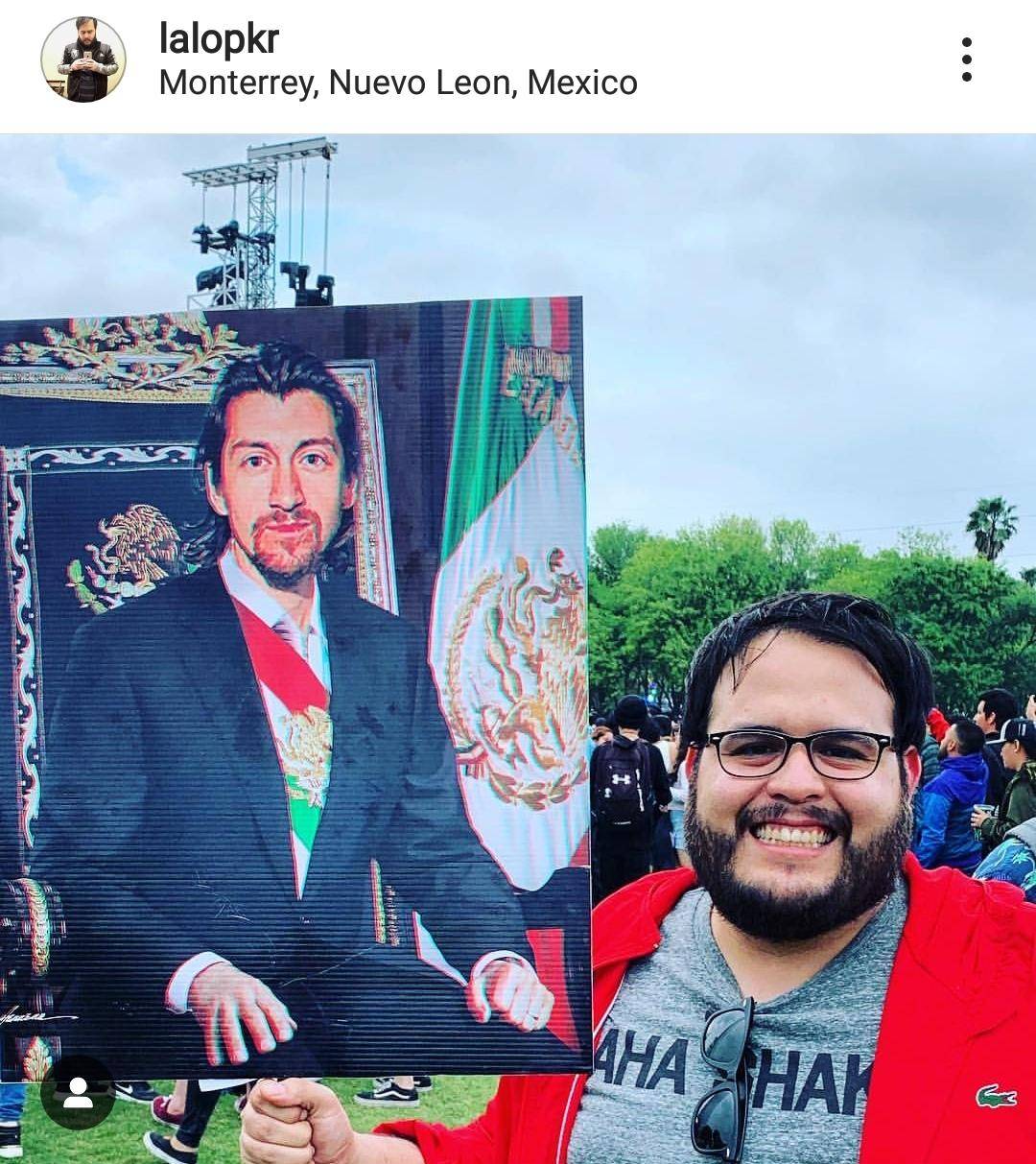The height and width of the screenshot is (1164, 1036).
Task: Open lalopkr's profile from the username
Action: (219, 38)
